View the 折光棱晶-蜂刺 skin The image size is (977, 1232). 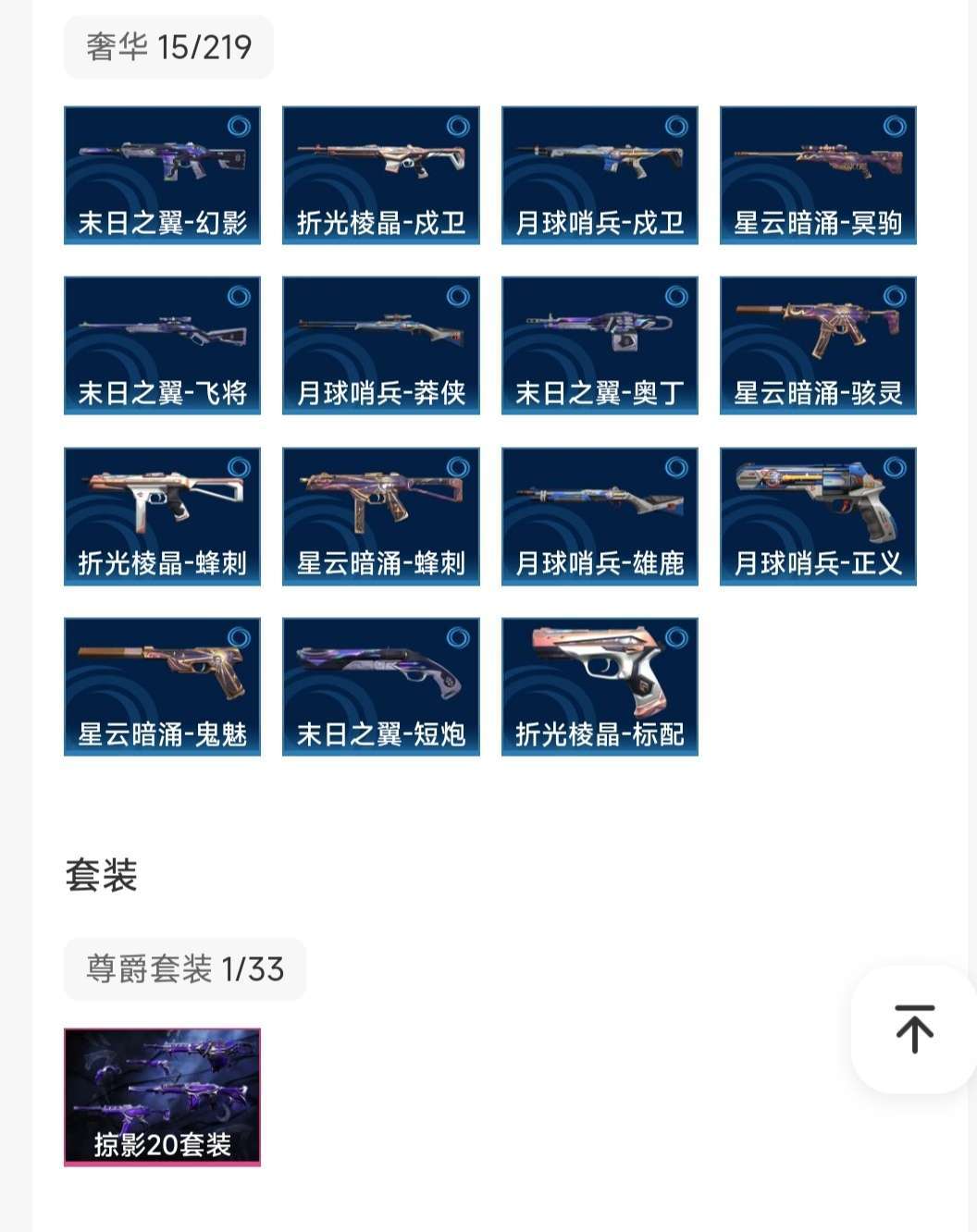click(162, 516)
